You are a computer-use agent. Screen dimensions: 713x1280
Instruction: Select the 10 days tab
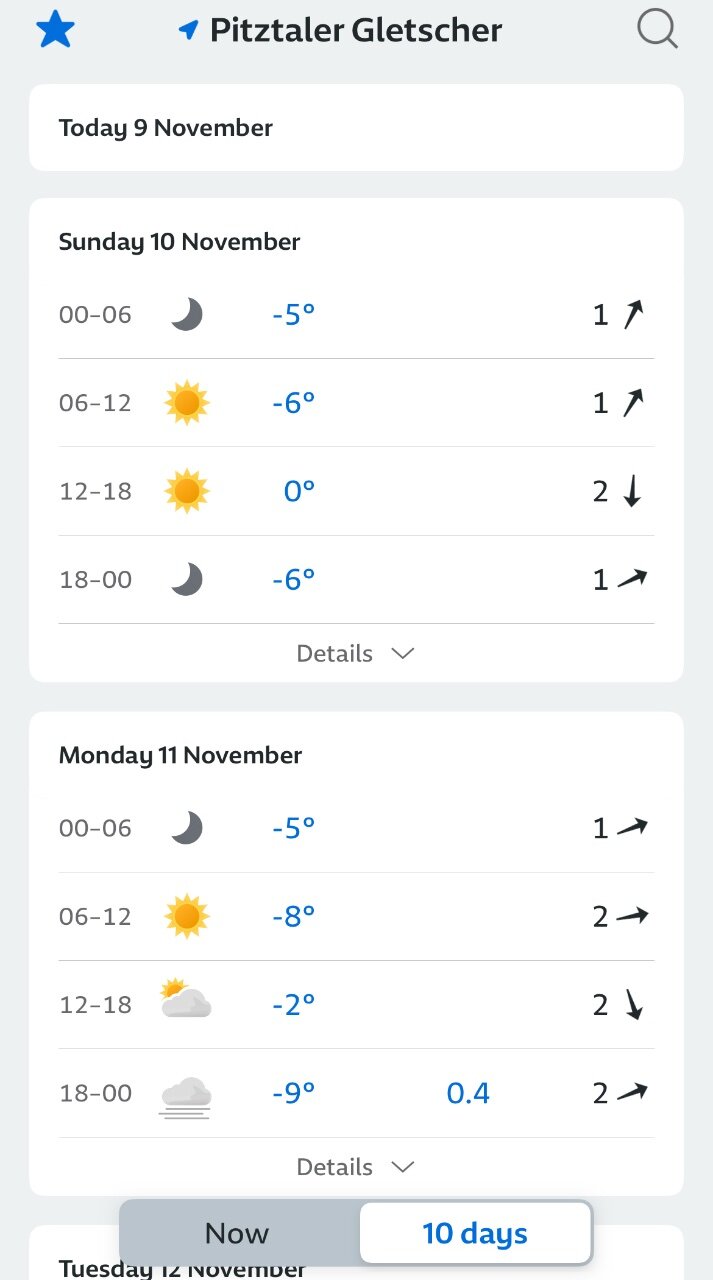click(x=475, y=1233)
